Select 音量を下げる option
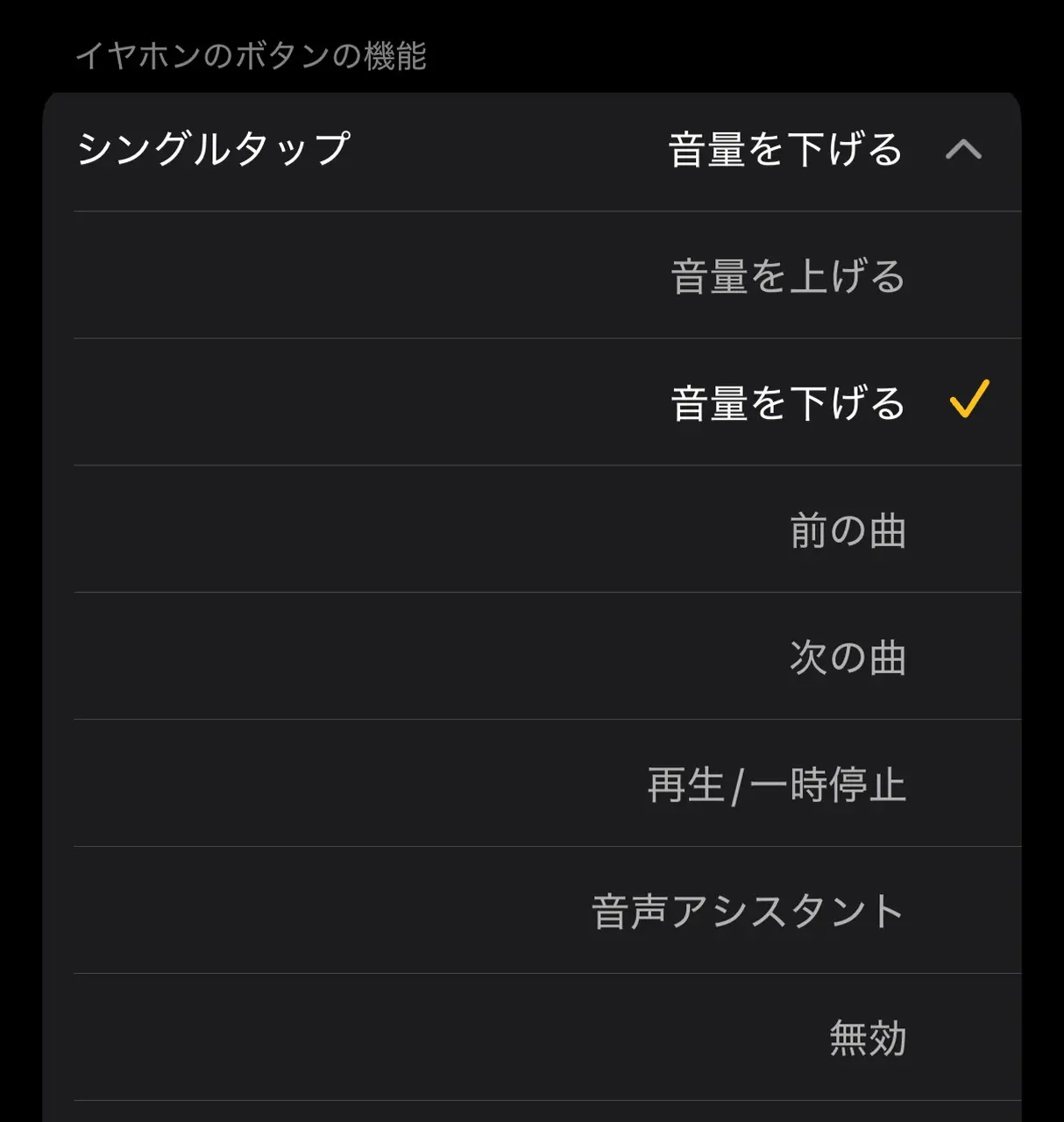1064x1122 pixels. pos(787,403)
